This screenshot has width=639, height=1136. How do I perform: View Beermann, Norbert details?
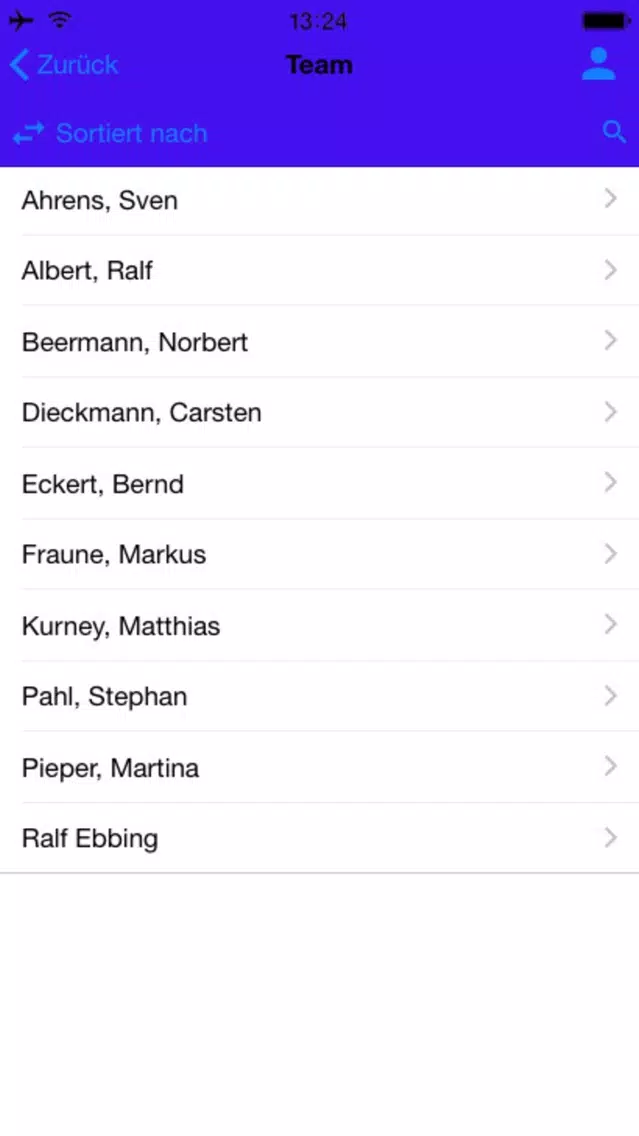[320, 341]
